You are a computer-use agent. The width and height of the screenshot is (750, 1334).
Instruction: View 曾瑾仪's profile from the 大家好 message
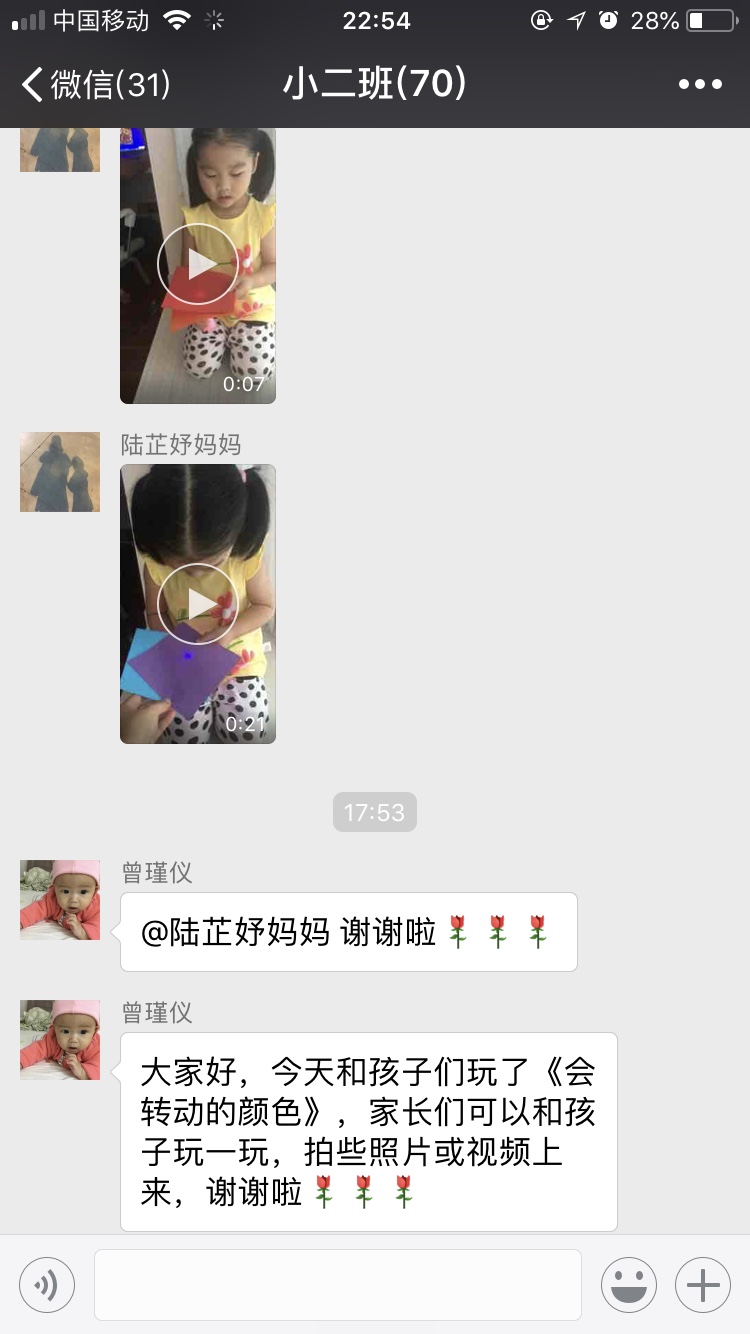pyautogui.click(x=60, y=1040)
